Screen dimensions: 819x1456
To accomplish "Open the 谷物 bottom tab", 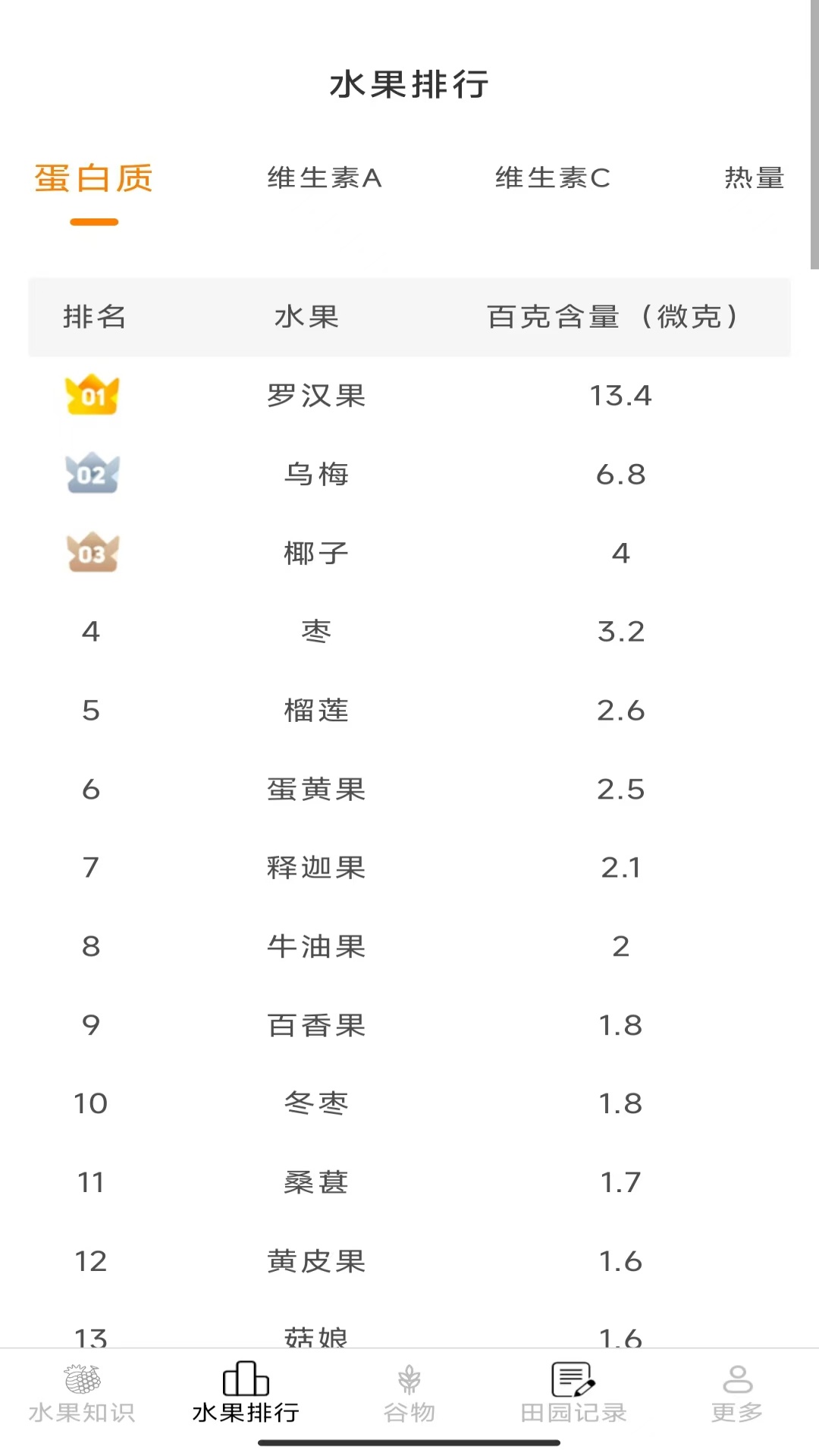I will [409, 1394].
